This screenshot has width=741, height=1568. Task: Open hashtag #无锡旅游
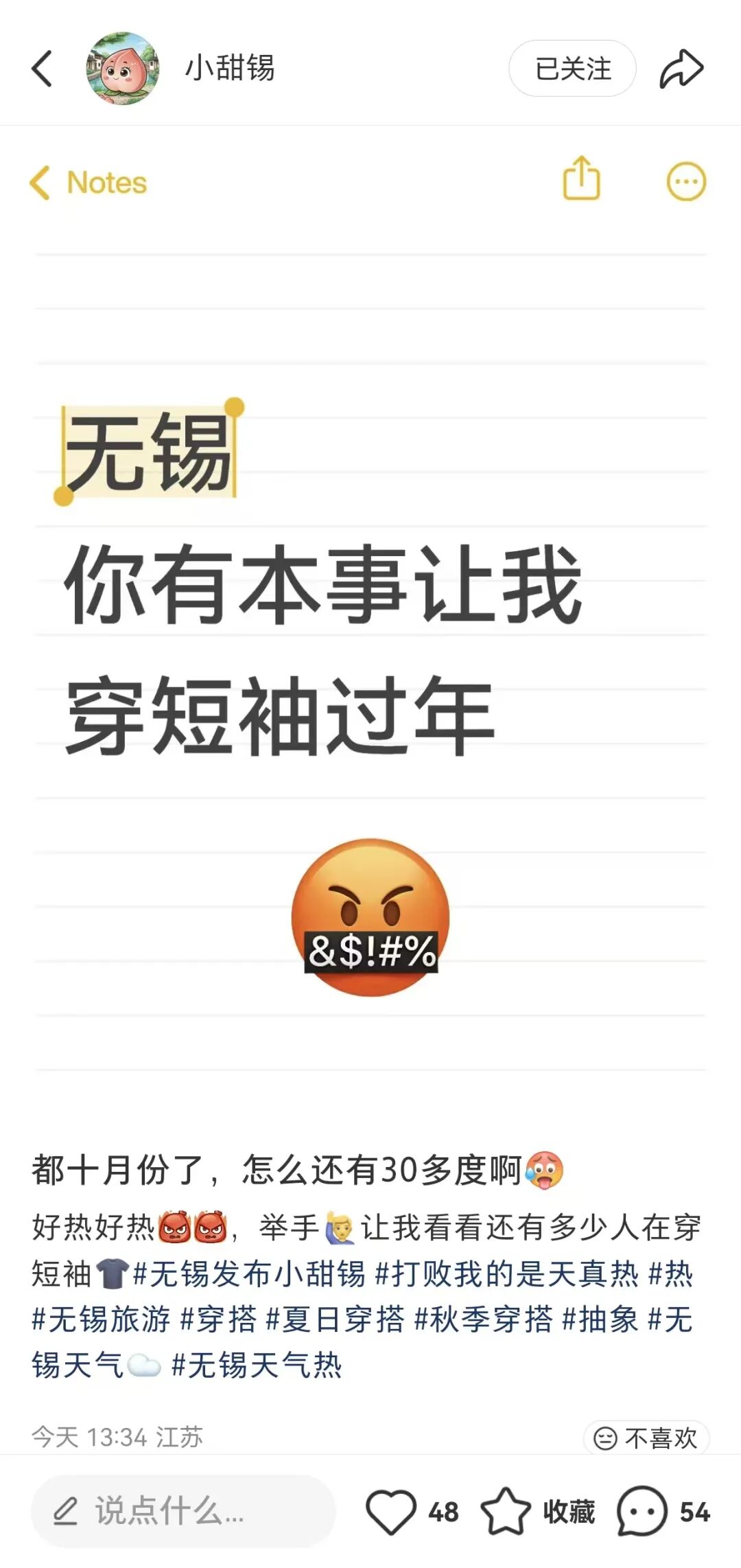pos(102,1319)
